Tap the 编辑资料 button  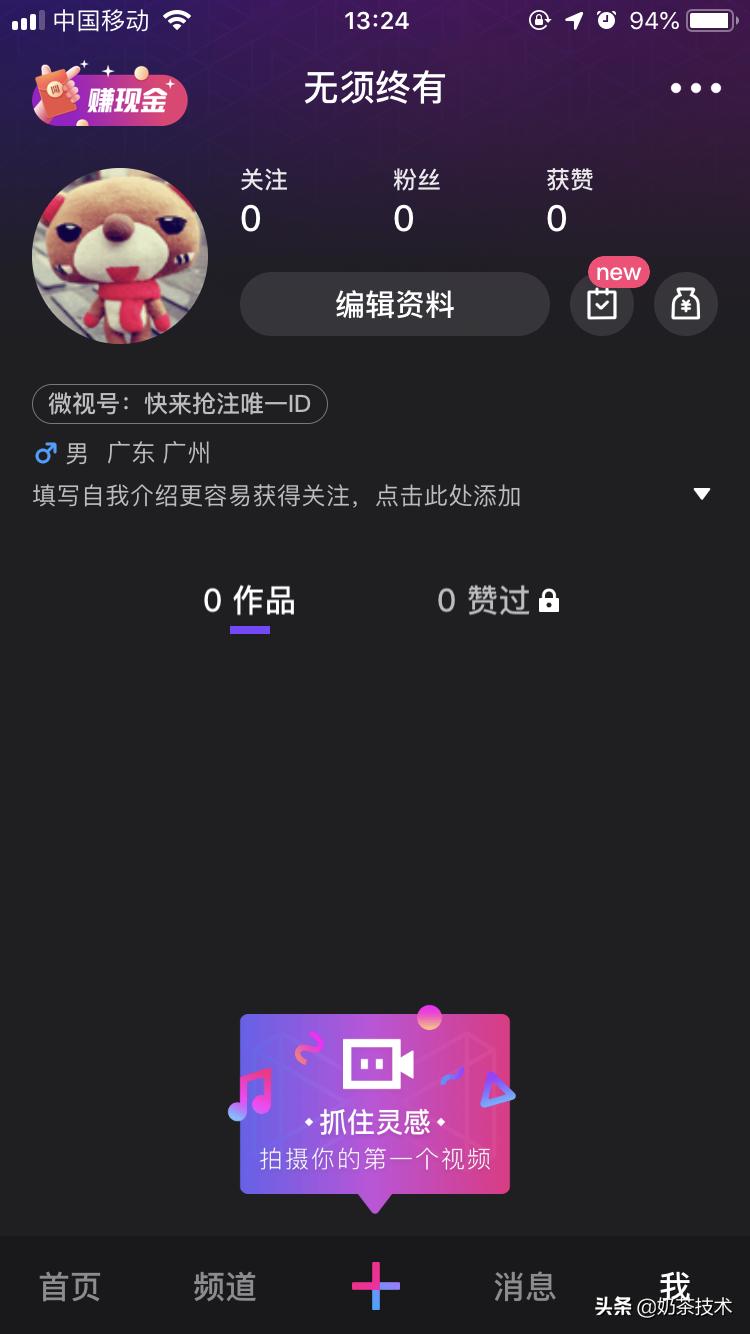[x=394, y=304]
